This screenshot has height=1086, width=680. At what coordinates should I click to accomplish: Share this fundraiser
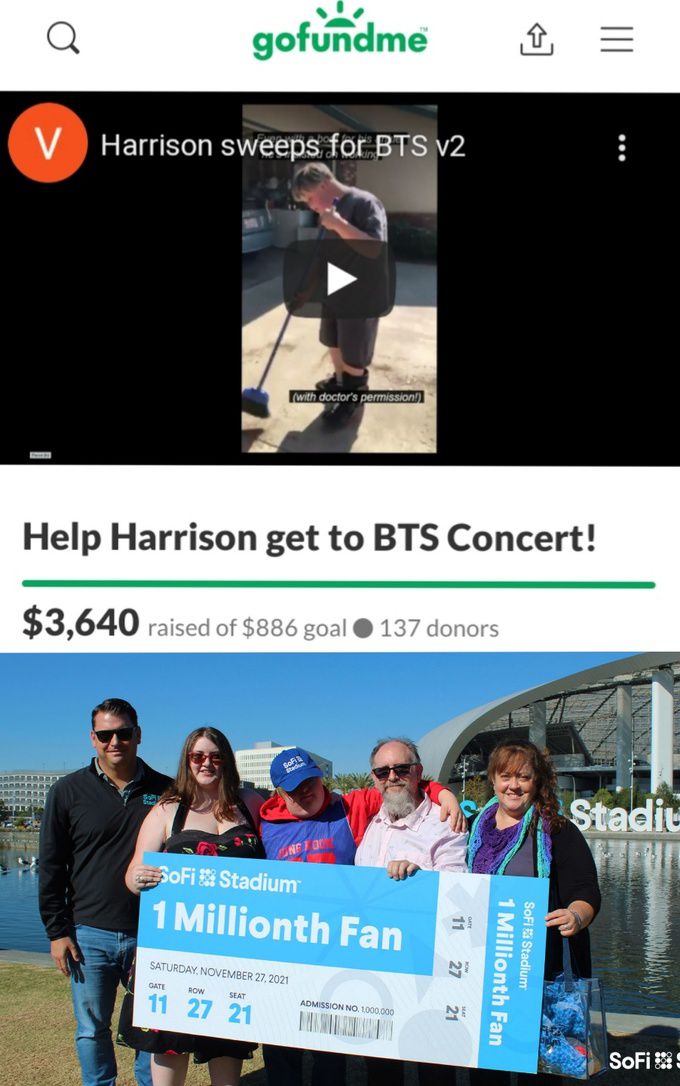click(x=537, y=39)
